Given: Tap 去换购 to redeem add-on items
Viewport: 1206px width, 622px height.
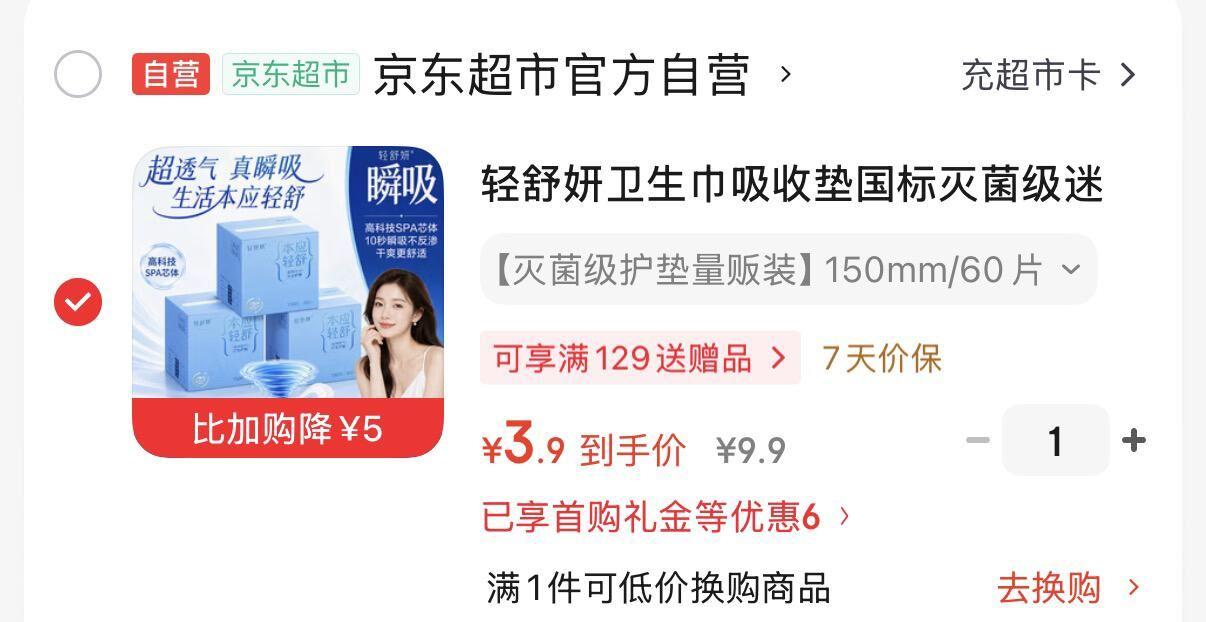Looking at the screenshot, I should tap(1068, 588).
